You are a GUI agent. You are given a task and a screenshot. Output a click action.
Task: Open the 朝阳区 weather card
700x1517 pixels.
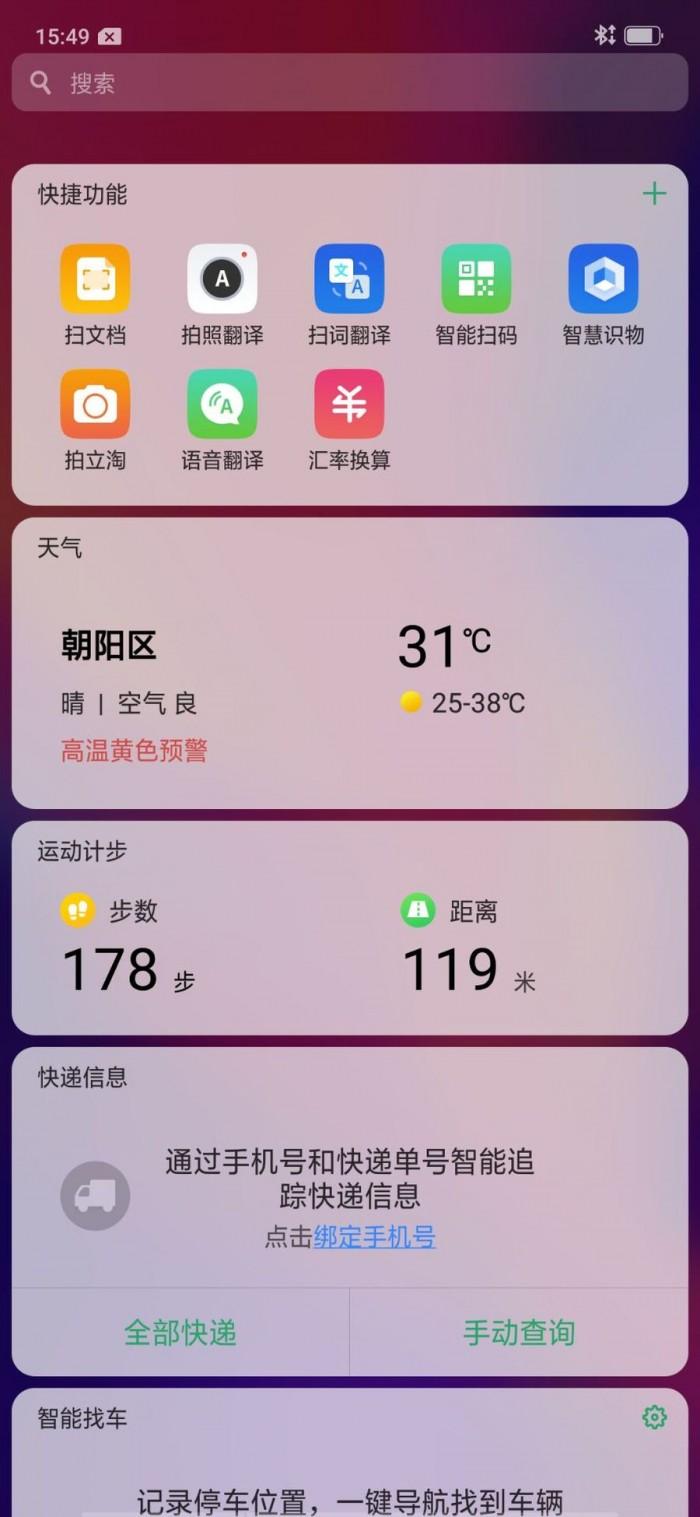[x=350, y=663]
